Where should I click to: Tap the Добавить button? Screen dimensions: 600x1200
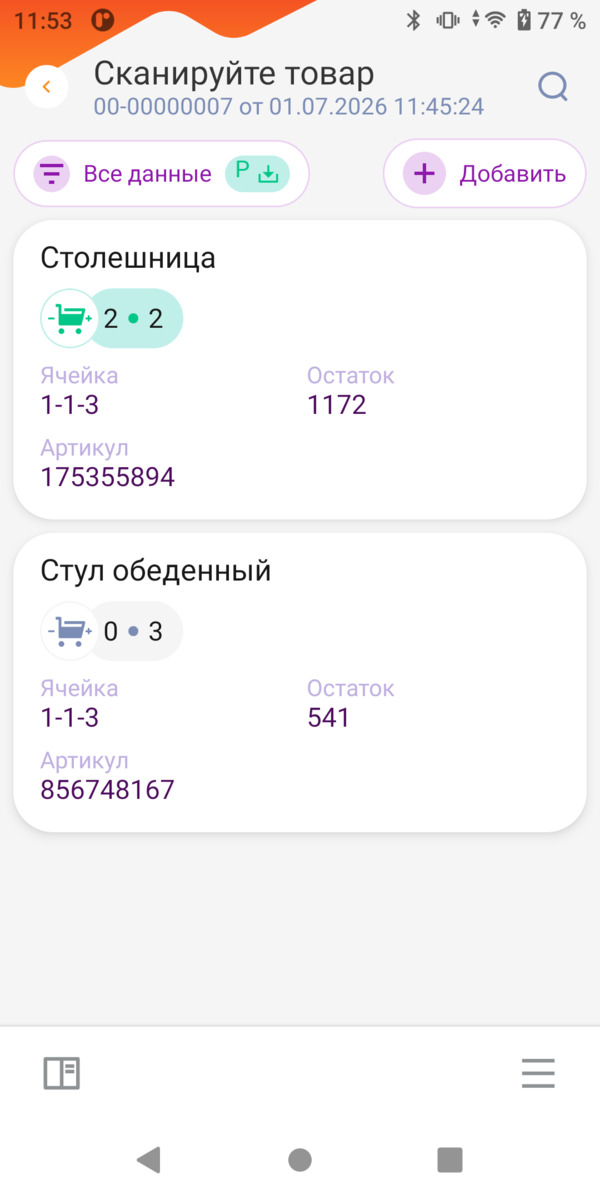tap(485, 174)
